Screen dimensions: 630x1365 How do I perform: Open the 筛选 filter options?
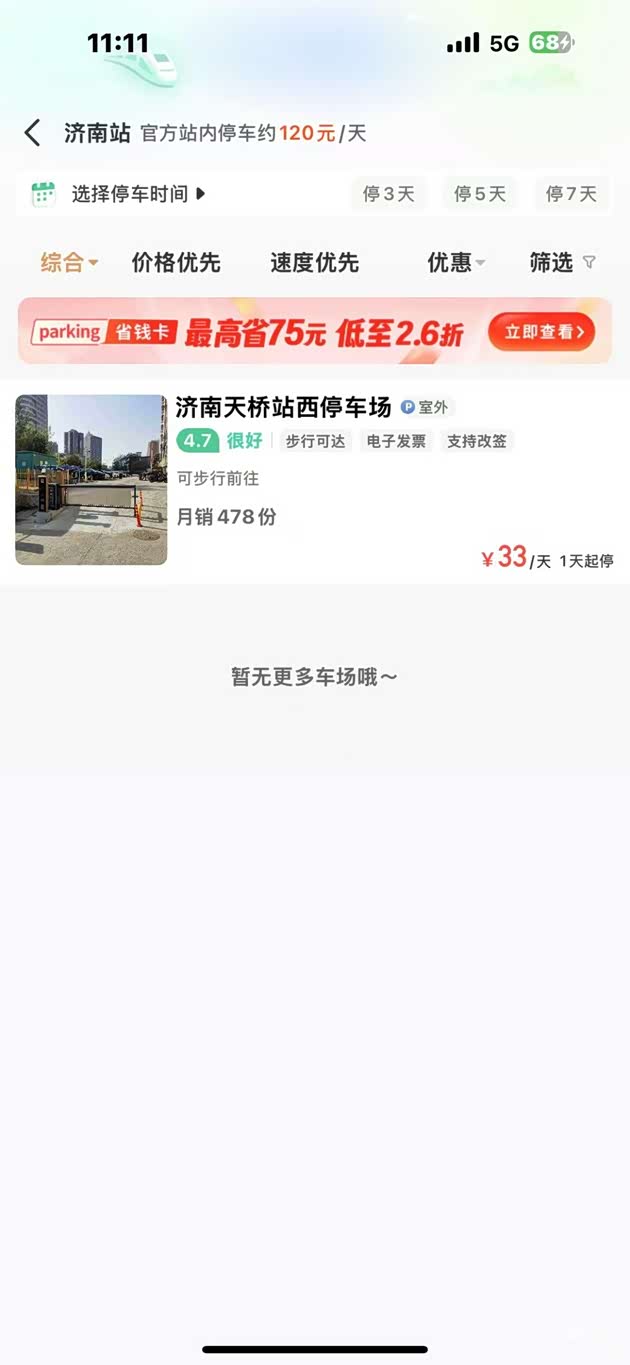[562, 263]
